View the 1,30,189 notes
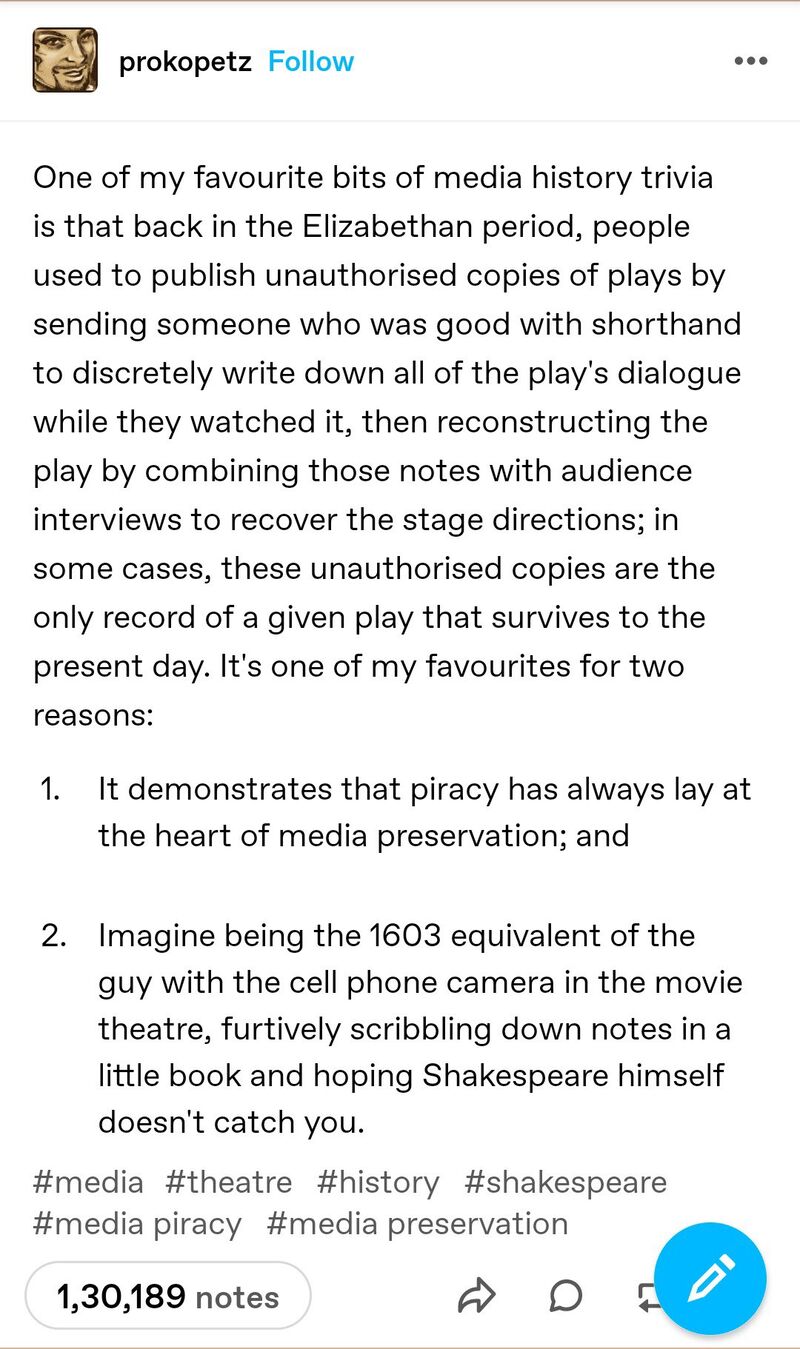The image size is (800, 1349). tap(168, 1297)
